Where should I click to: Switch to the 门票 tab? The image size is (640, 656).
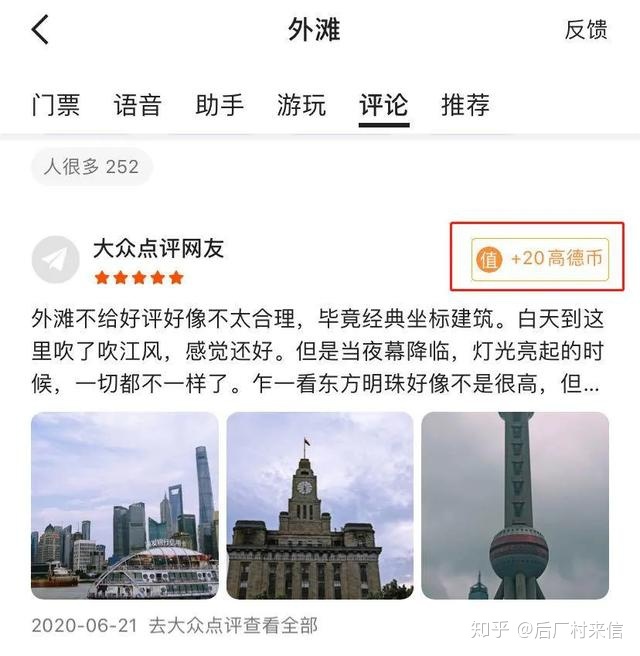[56, 105]
